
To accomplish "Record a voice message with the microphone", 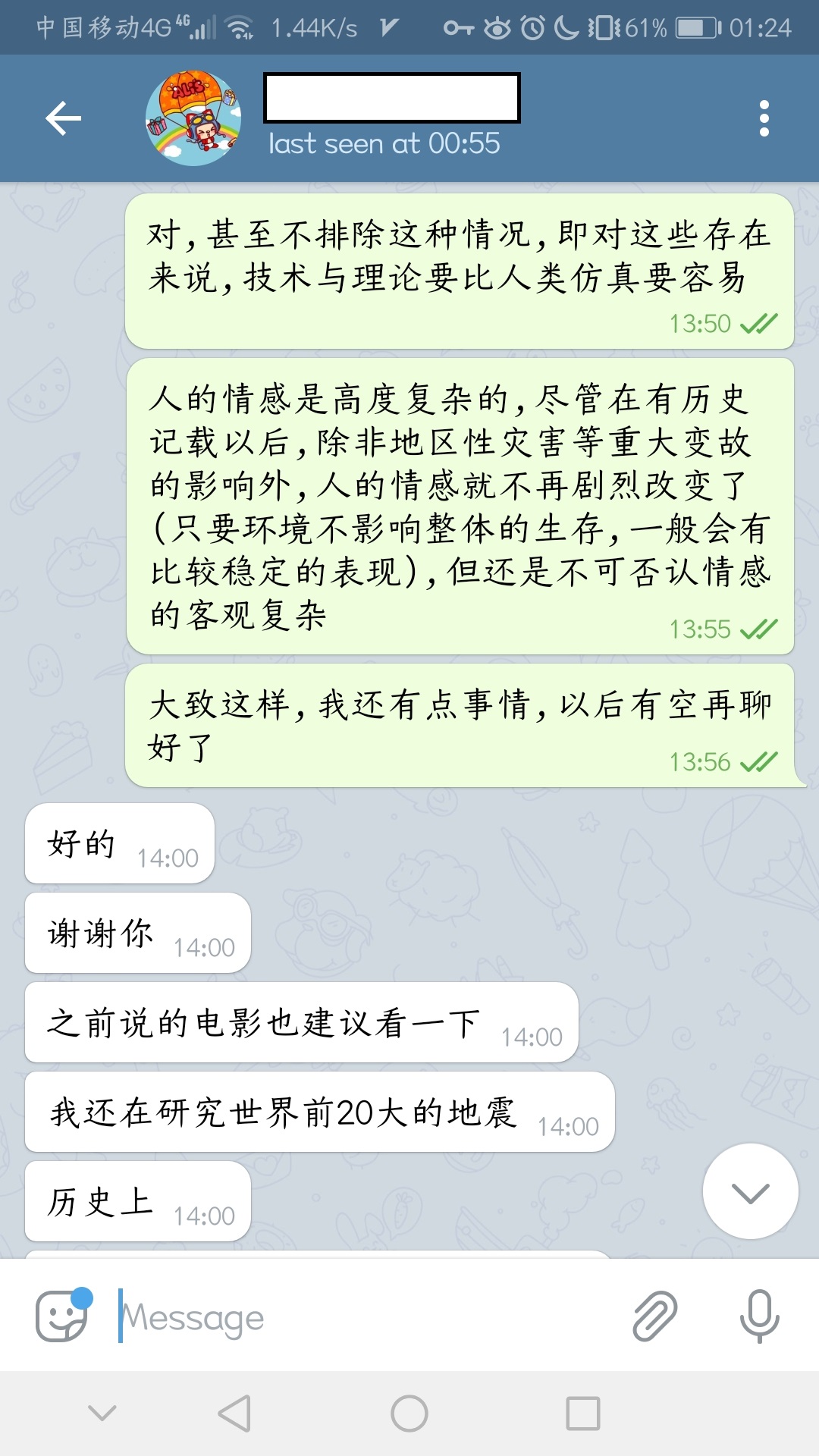I will coord(759,1317).
